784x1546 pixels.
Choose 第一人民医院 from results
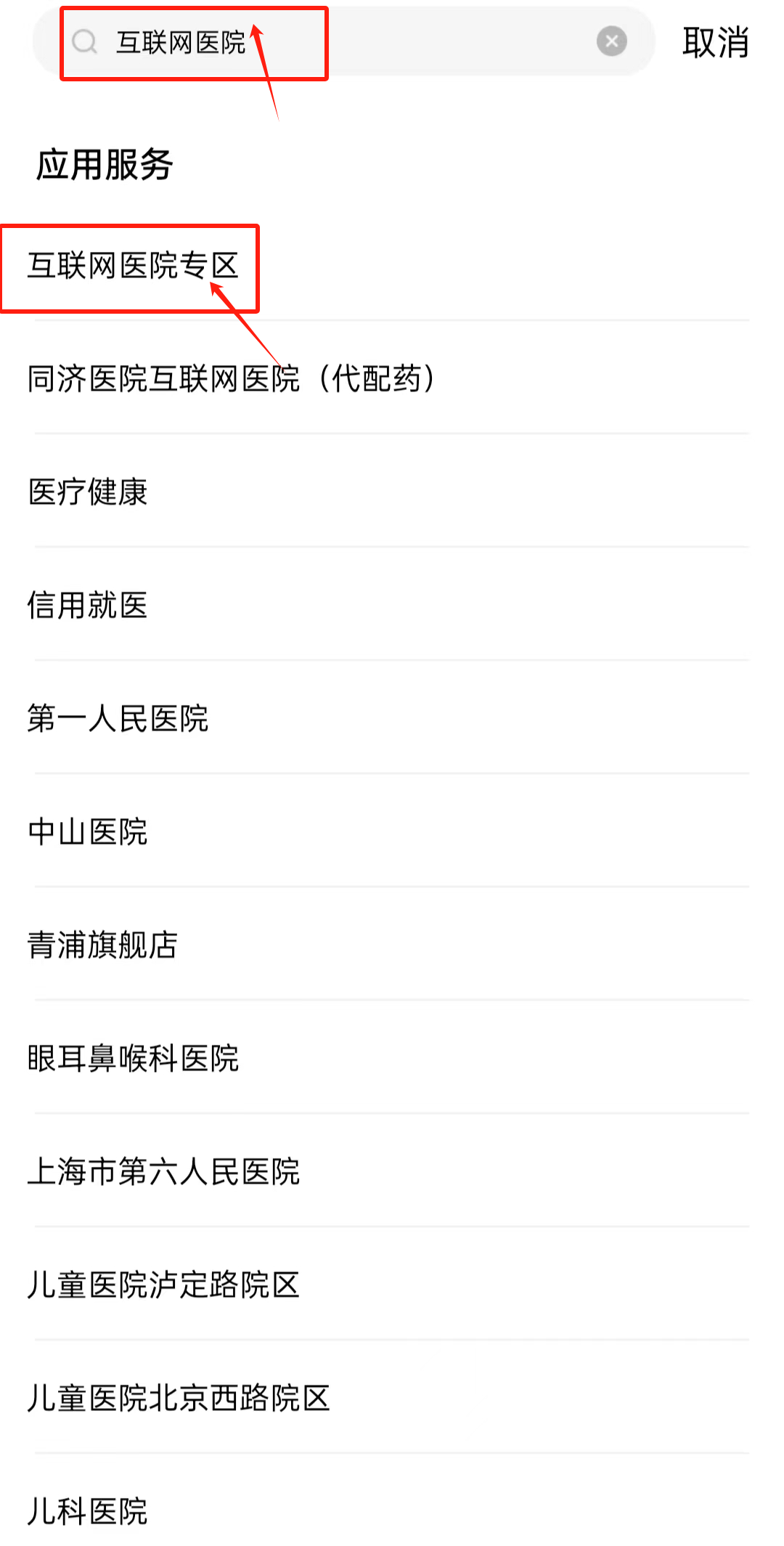pos(118,719)
